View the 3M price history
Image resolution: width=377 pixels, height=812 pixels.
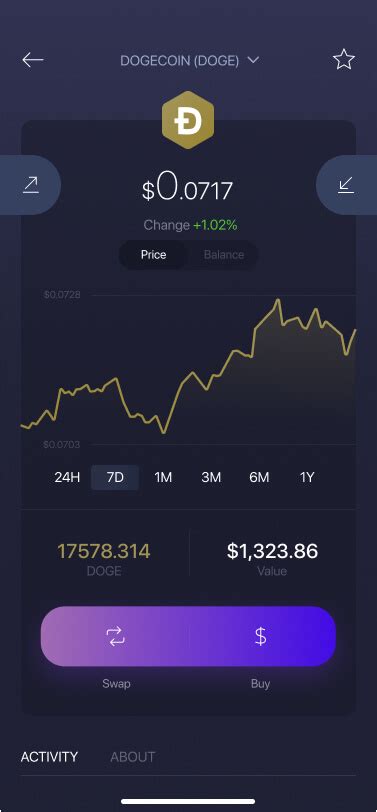211,477
